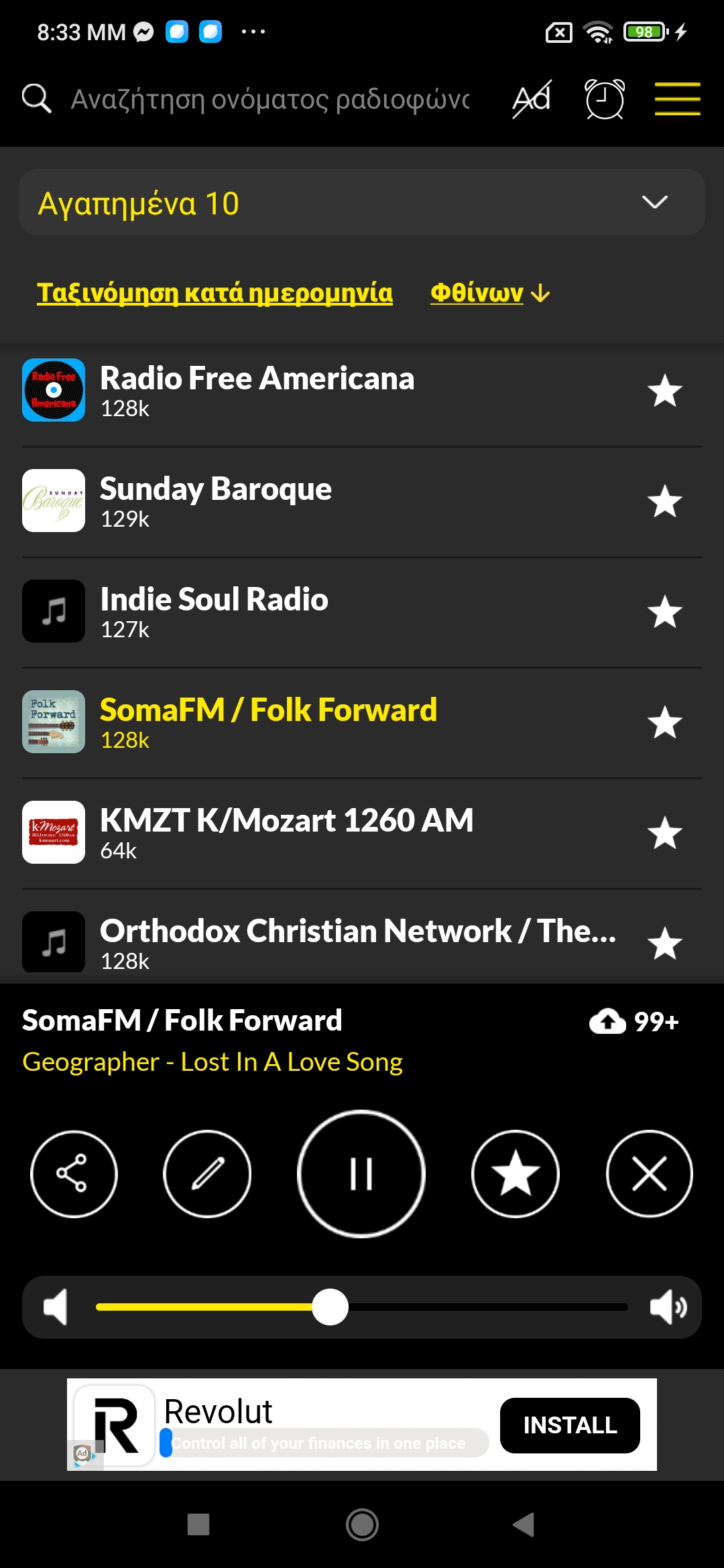Share the current station
This screenshot has height=1568, width=724.
coord(74,1173)
